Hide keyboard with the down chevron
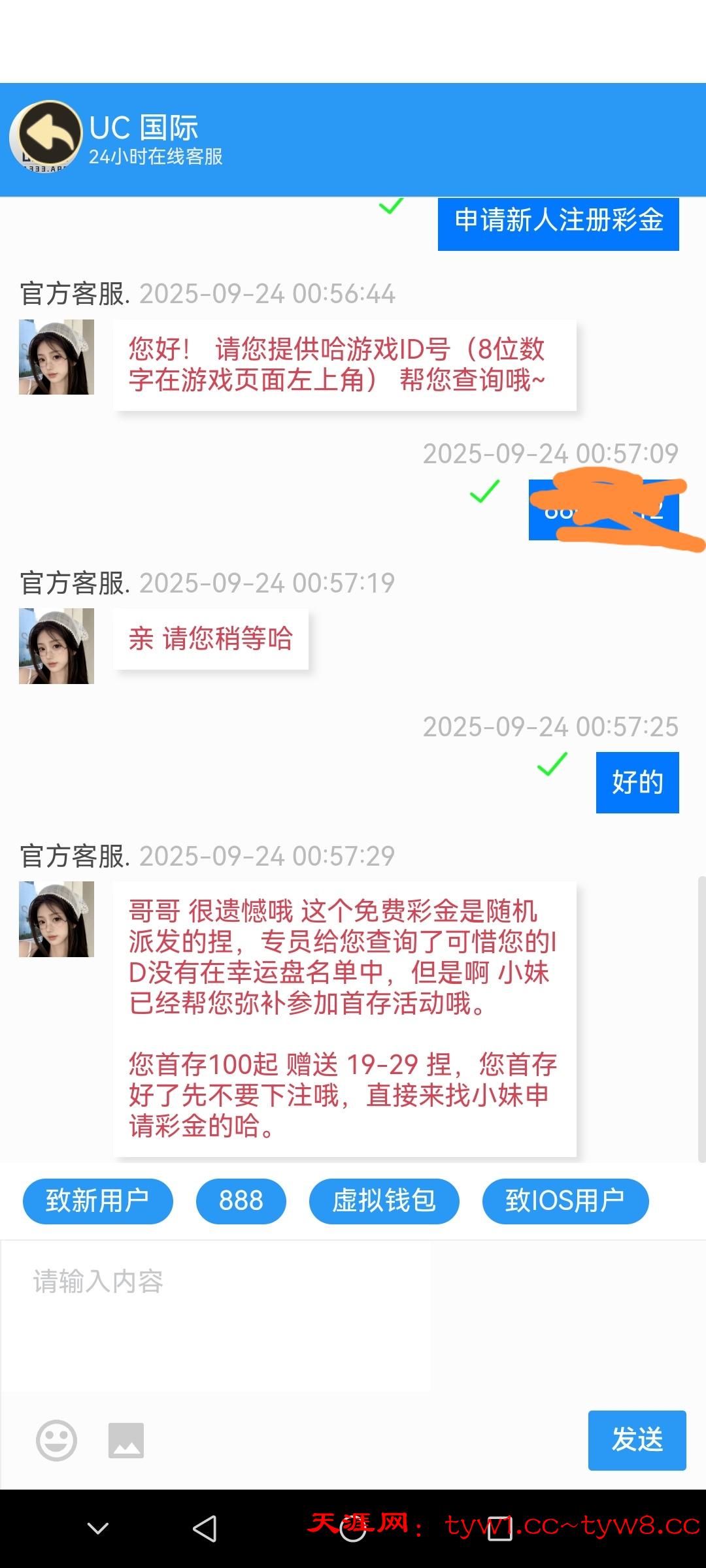Image resolution: width=706 pixels, height=1568 pixels. pos(98,1529)
